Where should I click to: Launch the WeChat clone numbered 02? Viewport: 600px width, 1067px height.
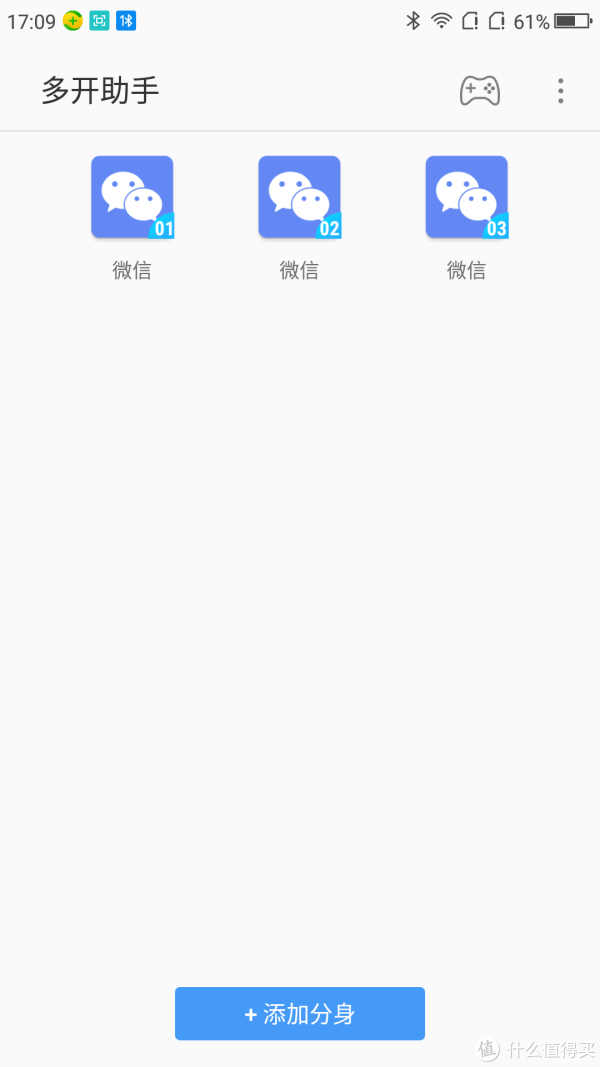pyautogui.click(x=300, y=197)
